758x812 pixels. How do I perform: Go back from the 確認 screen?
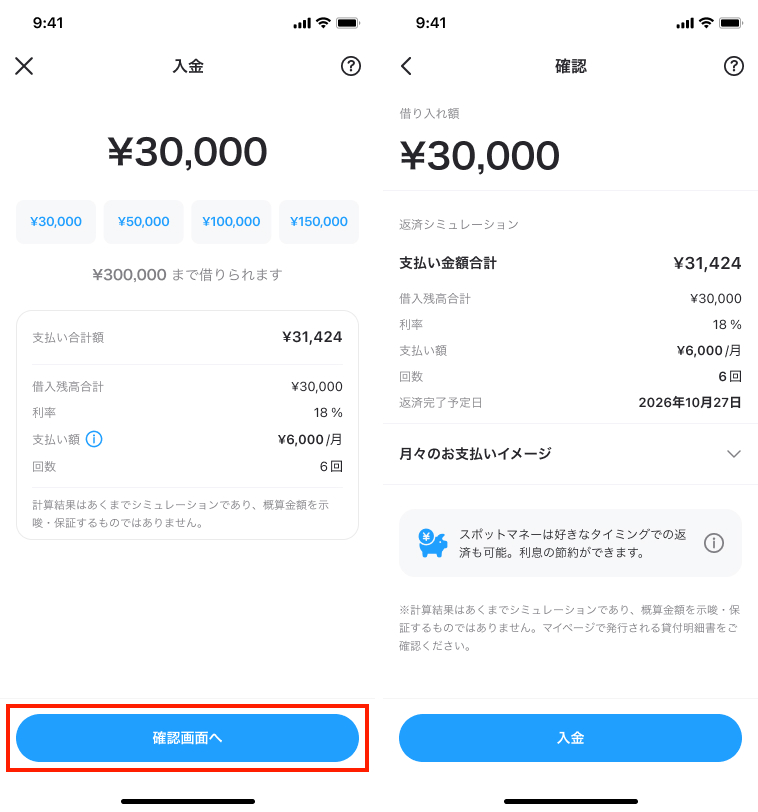click(x=406, y=66)
